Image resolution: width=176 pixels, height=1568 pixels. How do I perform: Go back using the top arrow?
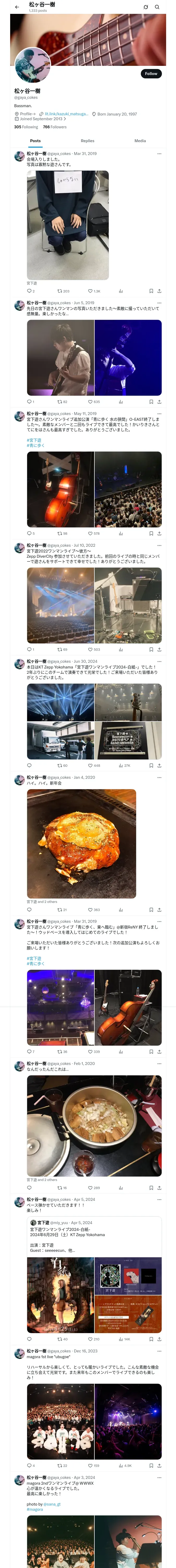click(17, 7)
